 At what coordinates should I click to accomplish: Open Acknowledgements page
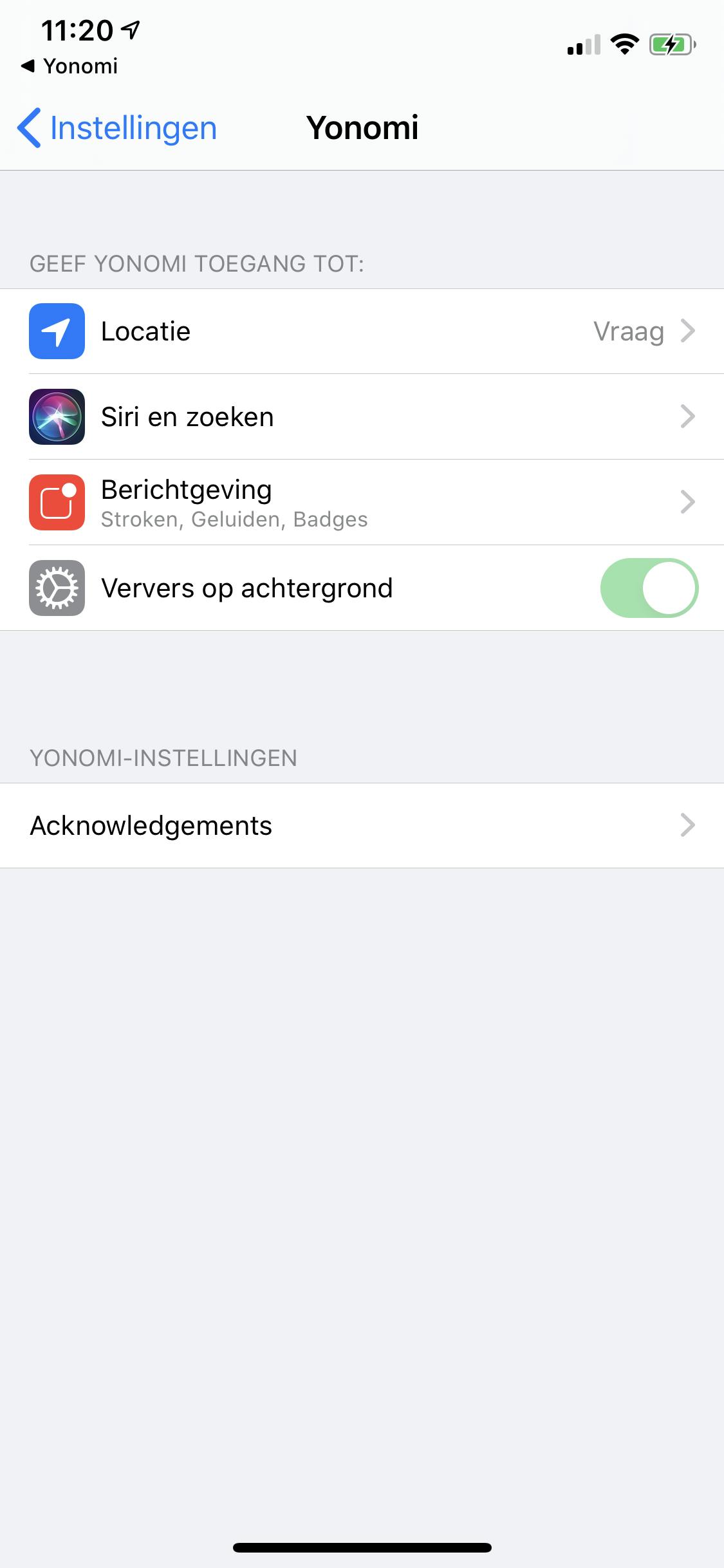click(x=362, y=826)
